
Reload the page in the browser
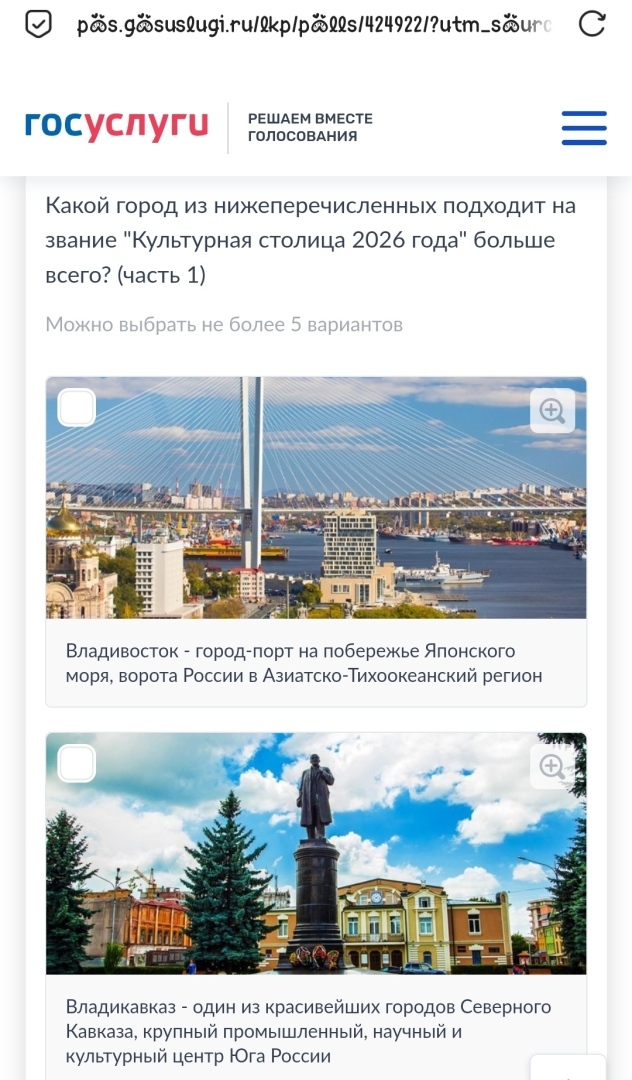(592, 25)
